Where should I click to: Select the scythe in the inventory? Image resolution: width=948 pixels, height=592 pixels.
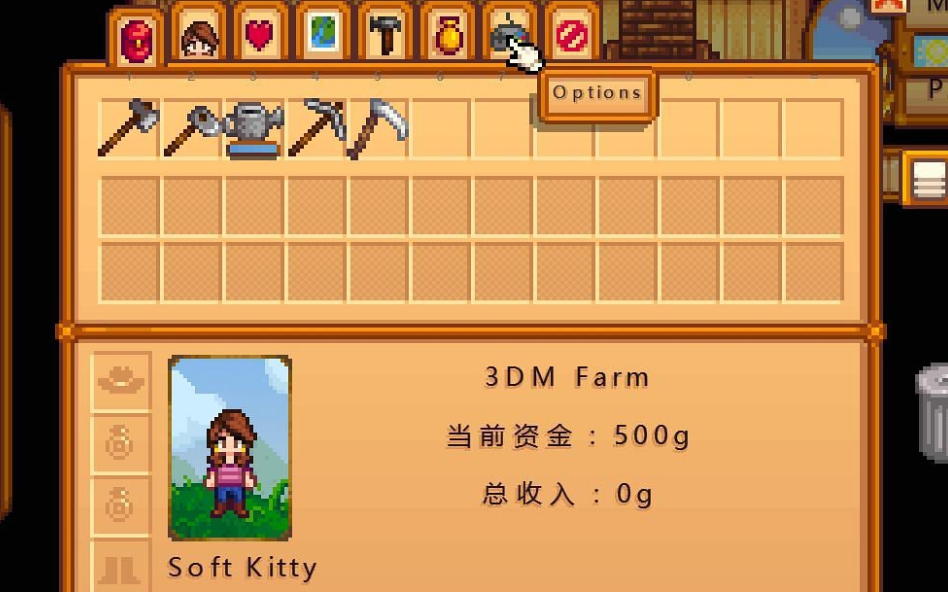378,128
